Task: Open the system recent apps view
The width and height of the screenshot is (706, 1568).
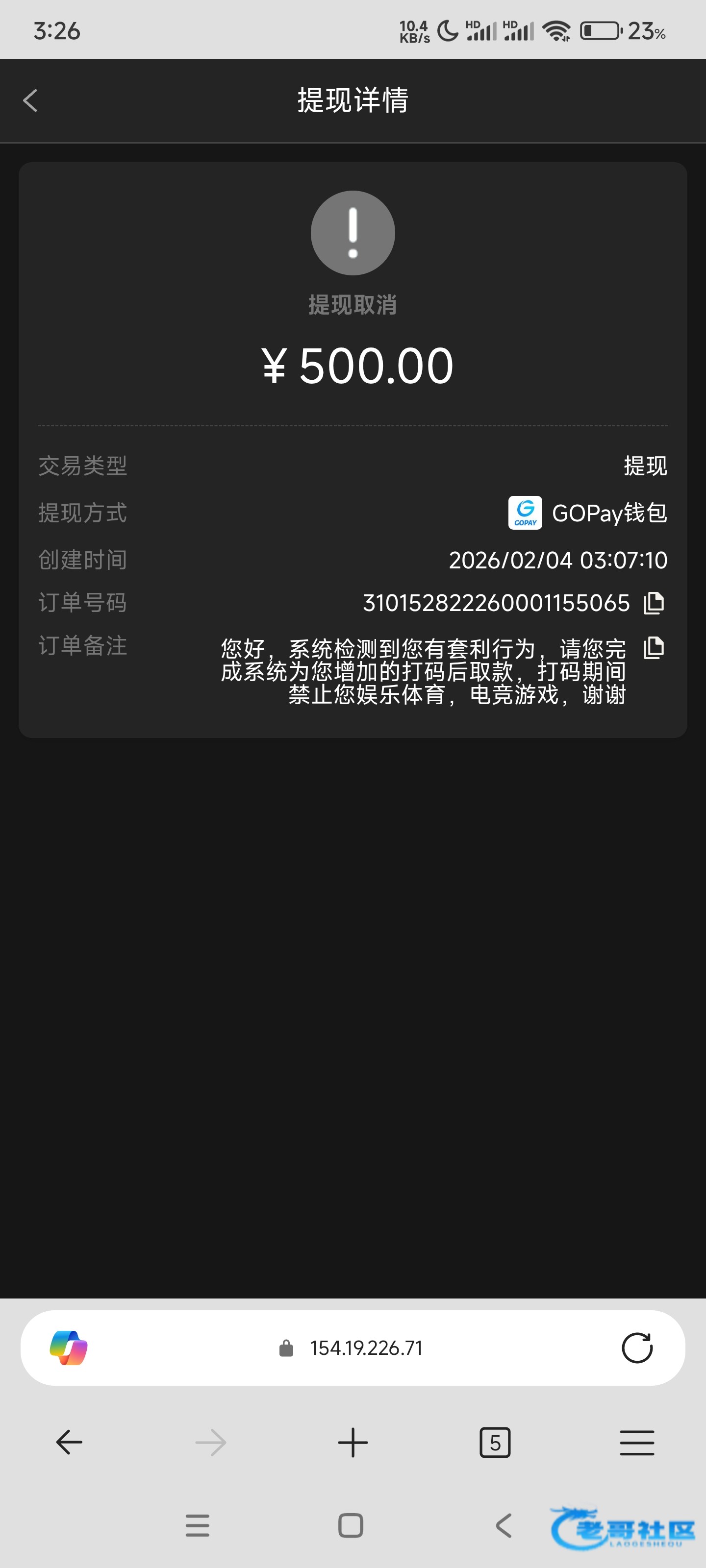Action: [x=198, y=1525]
